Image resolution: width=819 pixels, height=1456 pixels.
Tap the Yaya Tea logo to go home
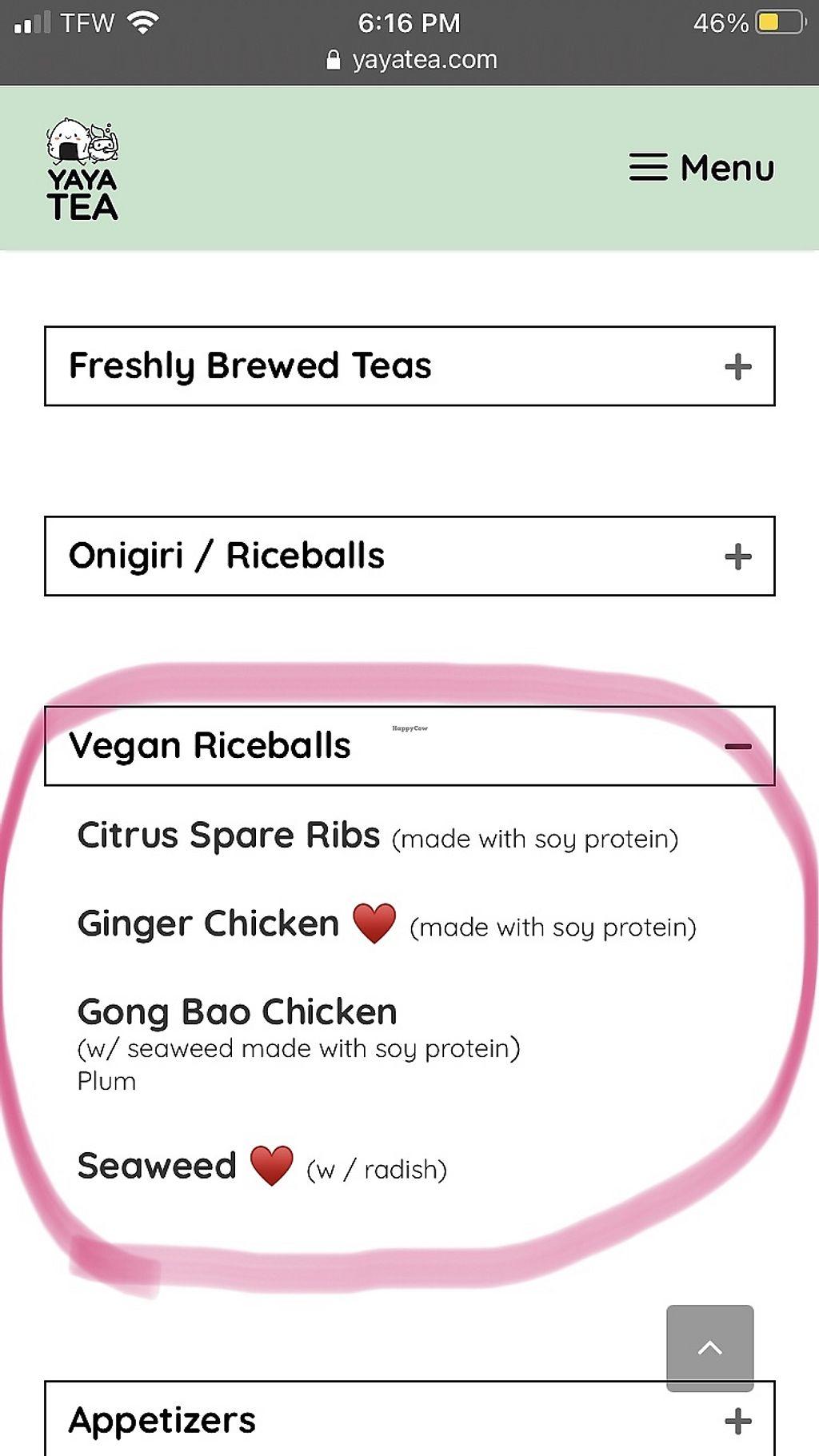82,170
